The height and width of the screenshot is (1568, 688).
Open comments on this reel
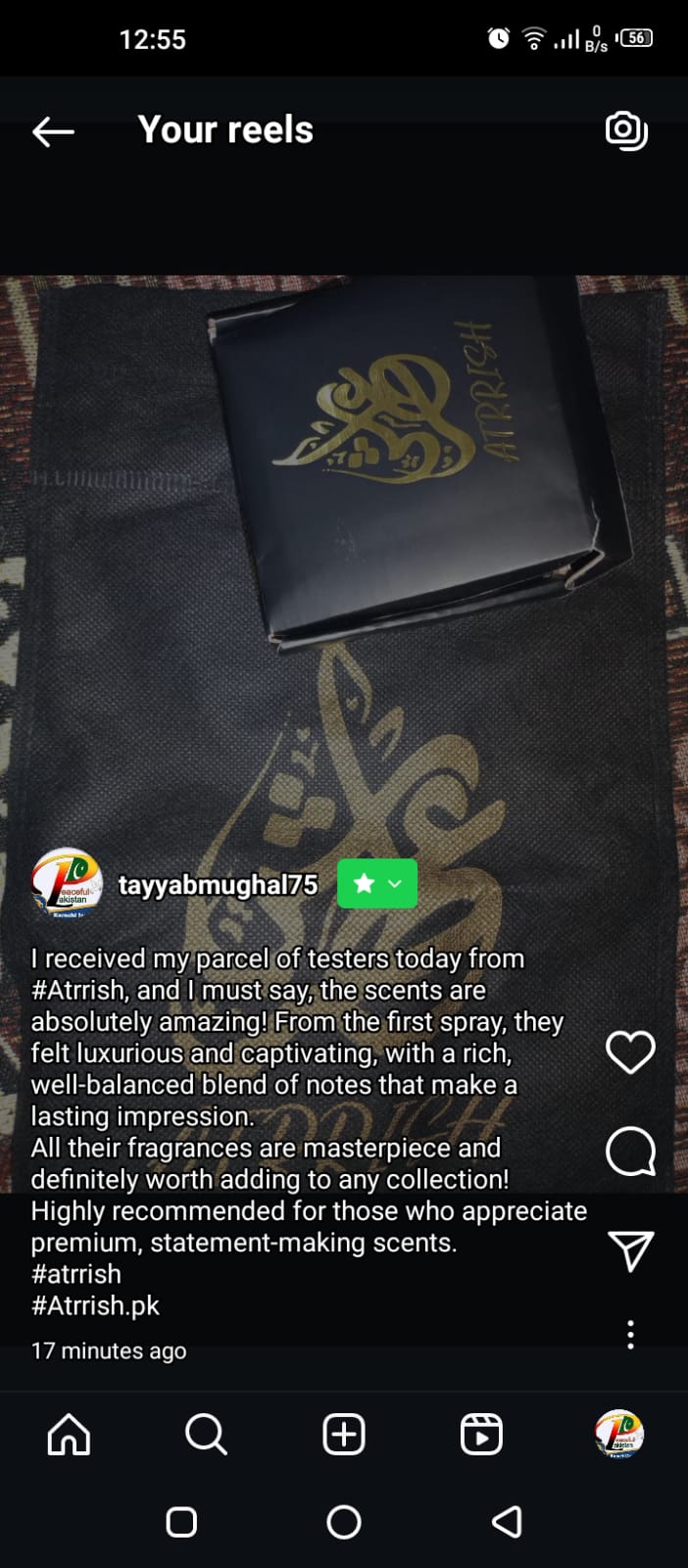[630, 1151]
